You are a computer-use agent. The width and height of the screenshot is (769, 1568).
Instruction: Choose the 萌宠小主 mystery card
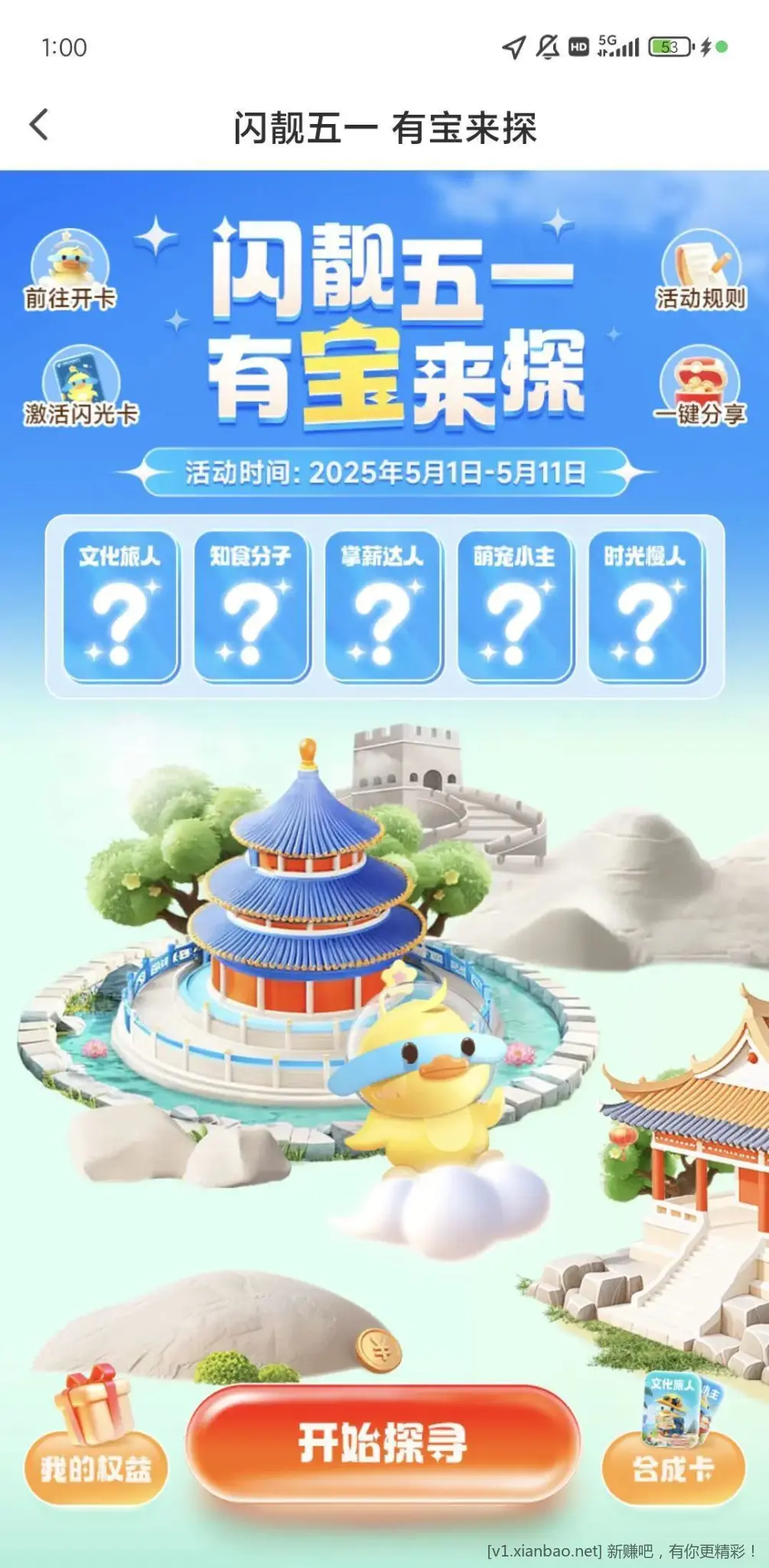[515, 606]
